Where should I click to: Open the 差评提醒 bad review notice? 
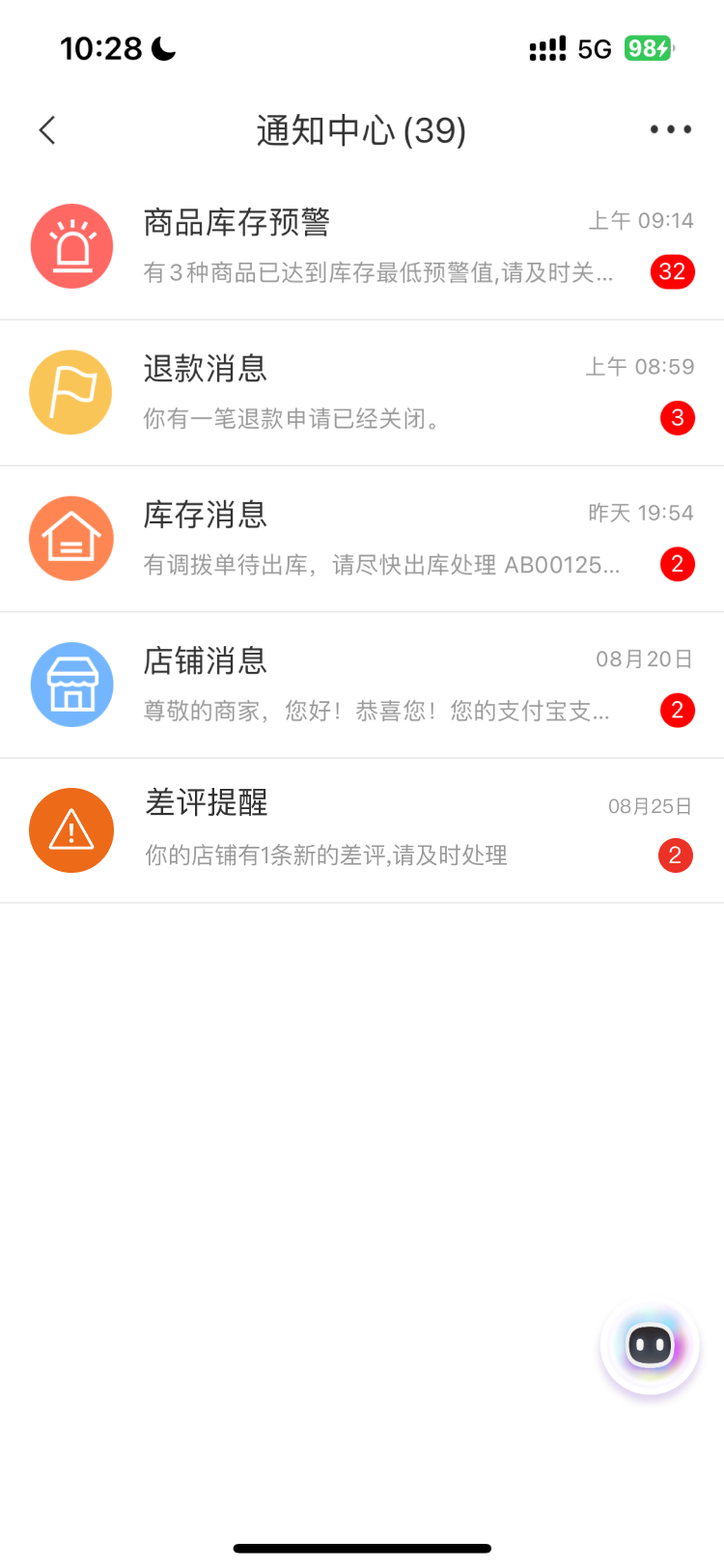coord(362,829)
